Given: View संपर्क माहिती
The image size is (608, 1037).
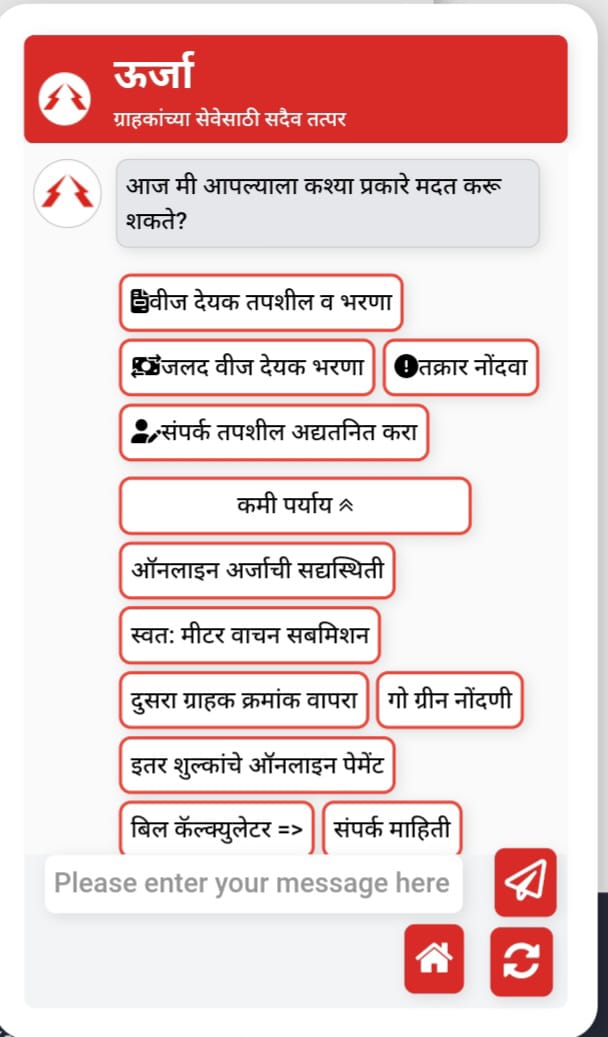Looking at the screenshot, I should click(x=392, y=828).
